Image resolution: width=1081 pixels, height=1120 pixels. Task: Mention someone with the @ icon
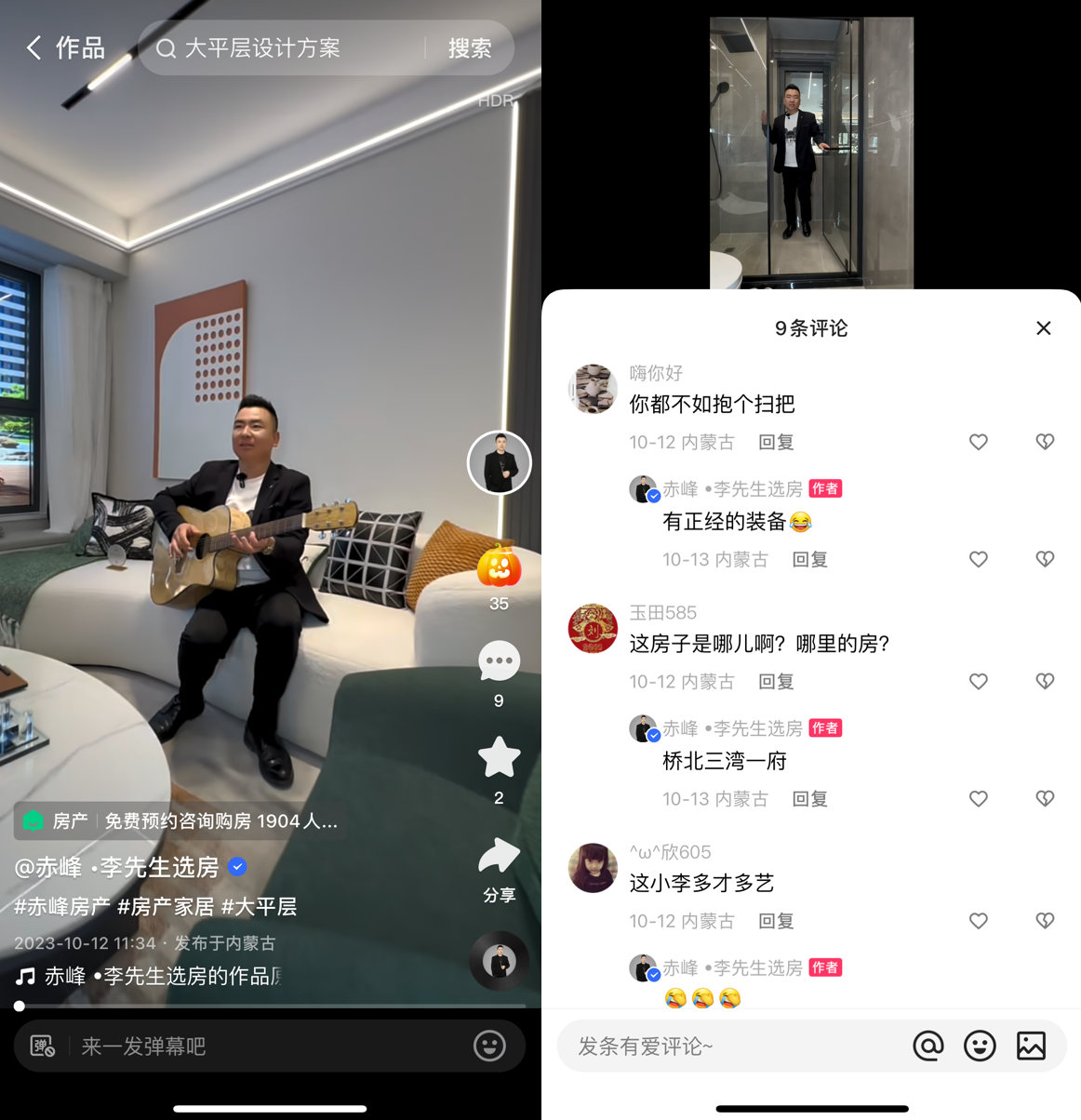(x=928, y=1047)
